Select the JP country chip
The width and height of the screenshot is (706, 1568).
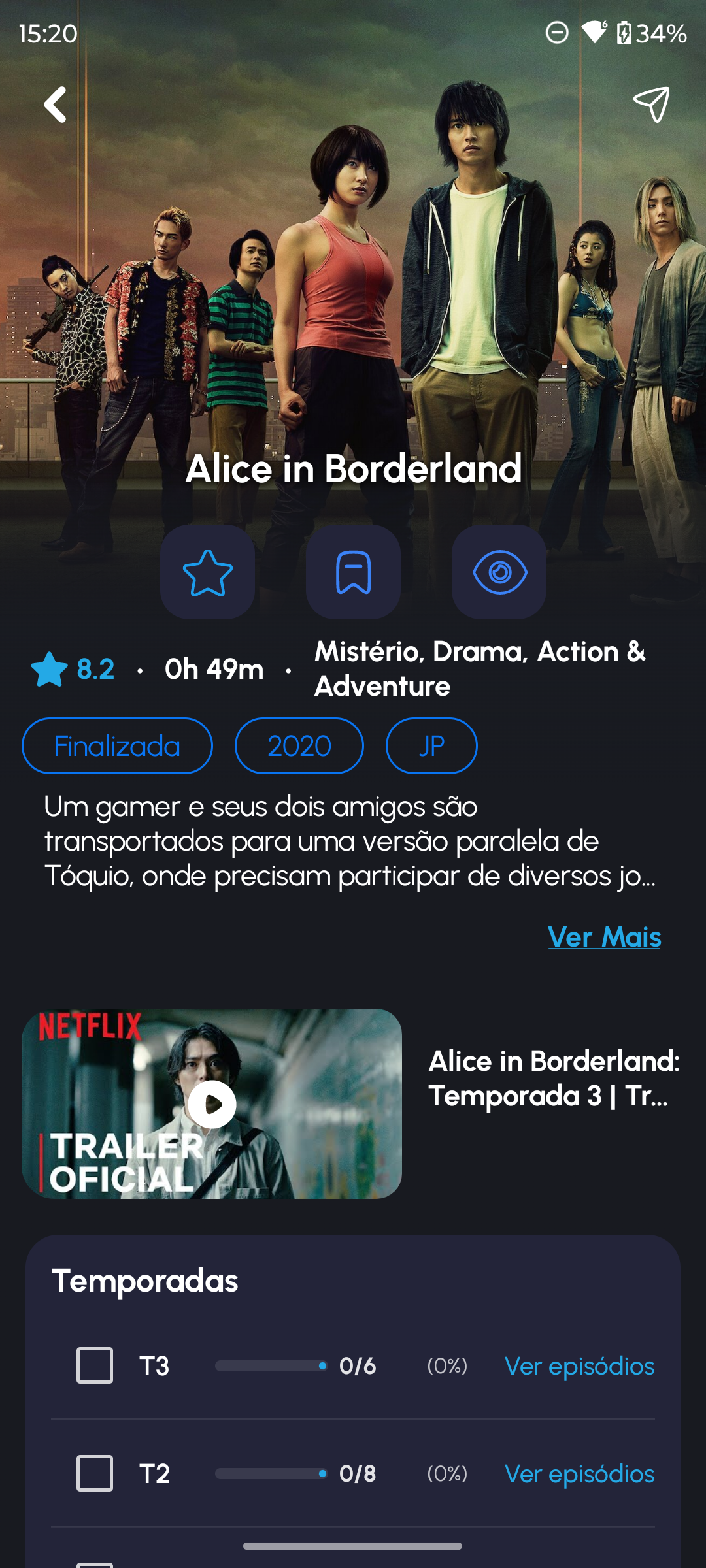pyautogui.click(x=431, y=746)
